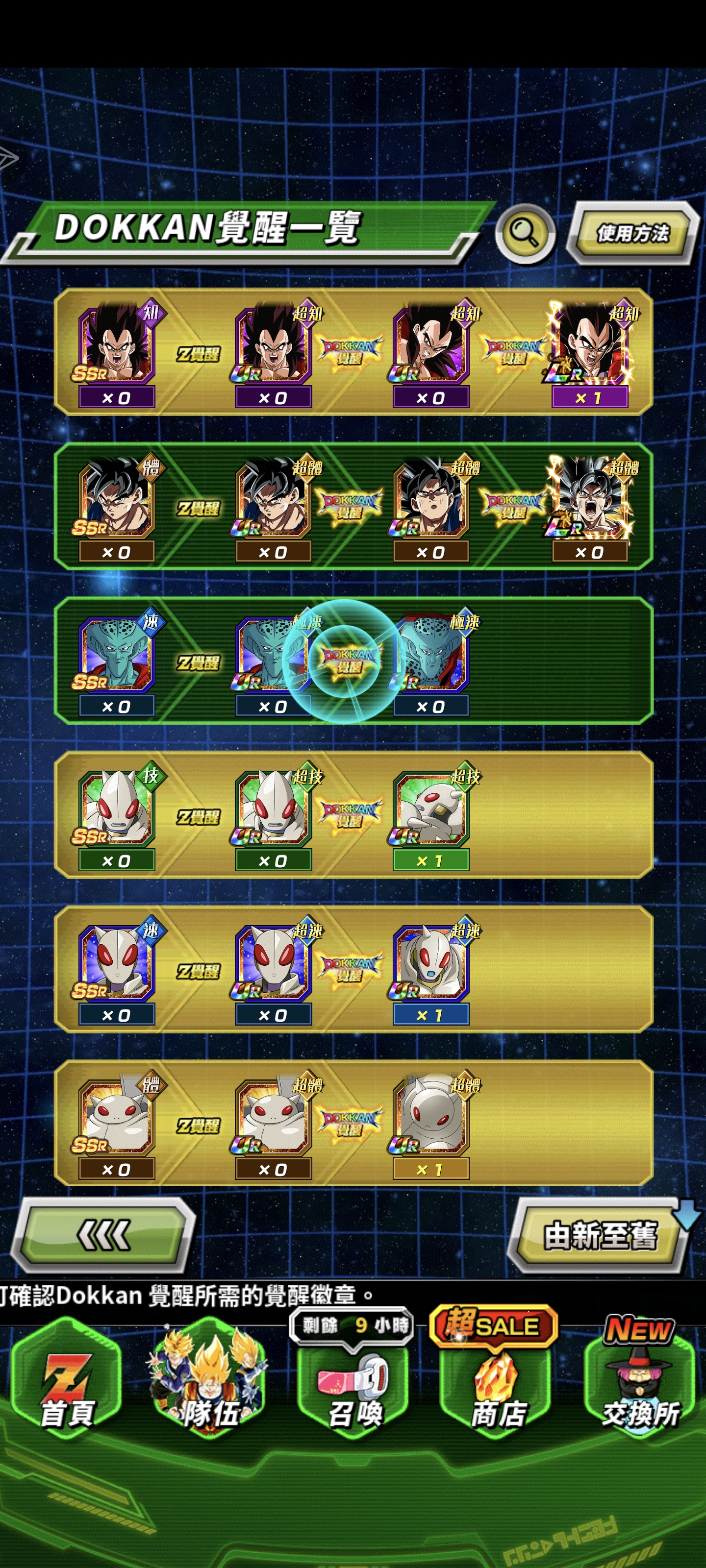Open the 使用方法 help button
This screenshot has width=706, height=1568.
coord(633,233)
